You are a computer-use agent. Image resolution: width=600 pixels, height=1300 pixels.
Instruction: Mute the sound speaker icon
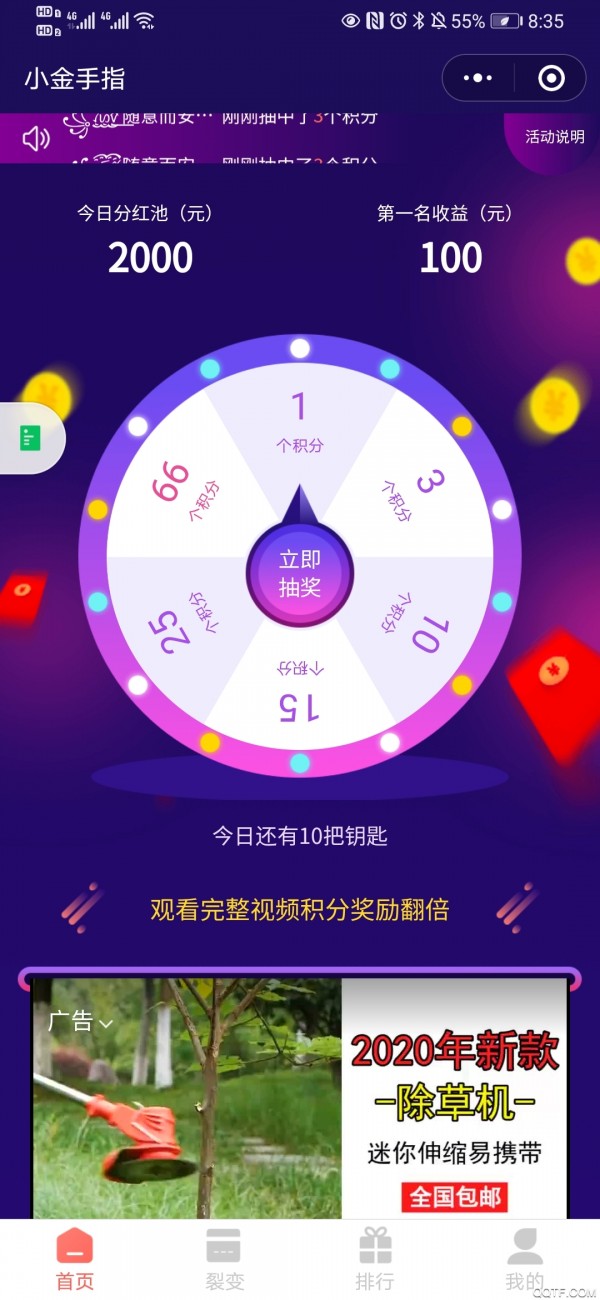[x=36, y=138]
